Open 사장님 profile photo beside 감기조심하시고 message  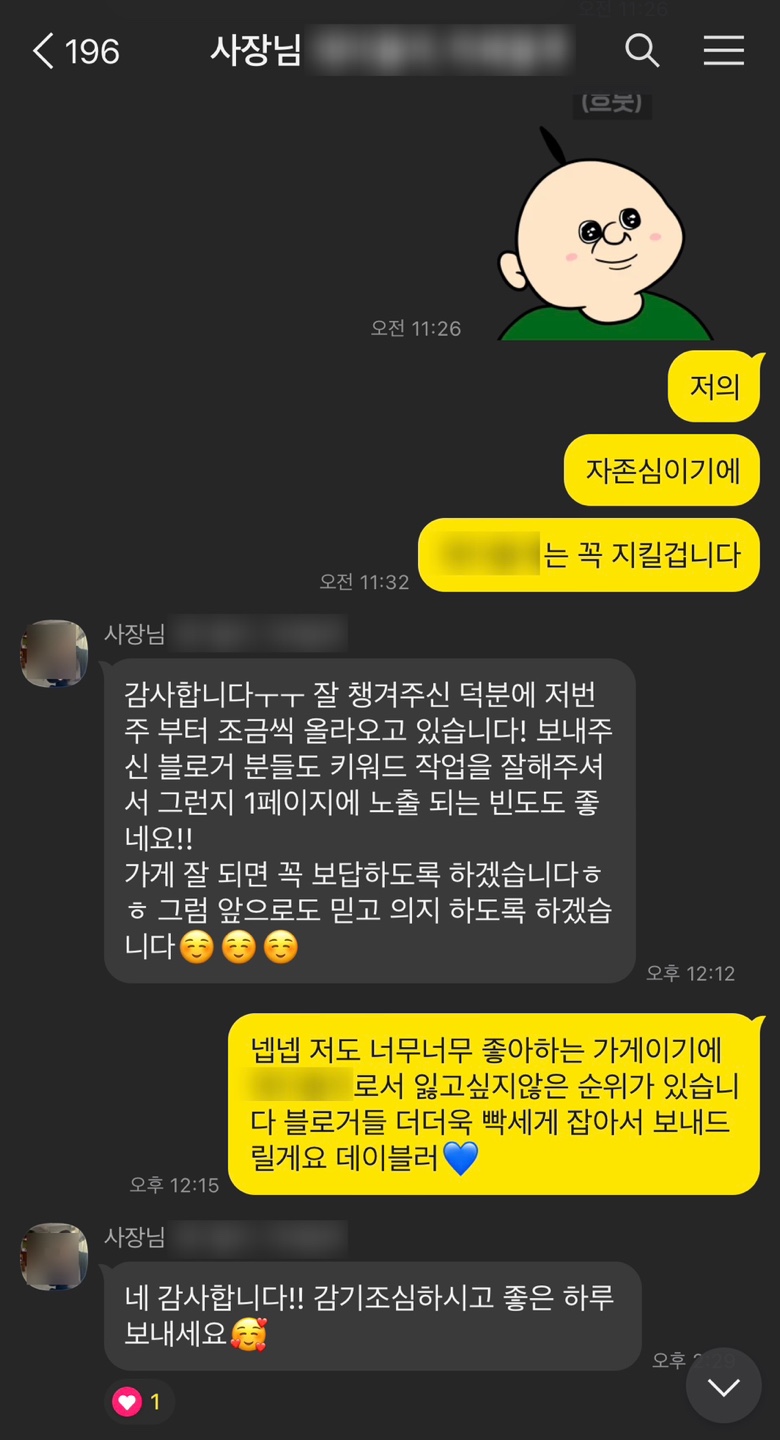pos(54,1256)
